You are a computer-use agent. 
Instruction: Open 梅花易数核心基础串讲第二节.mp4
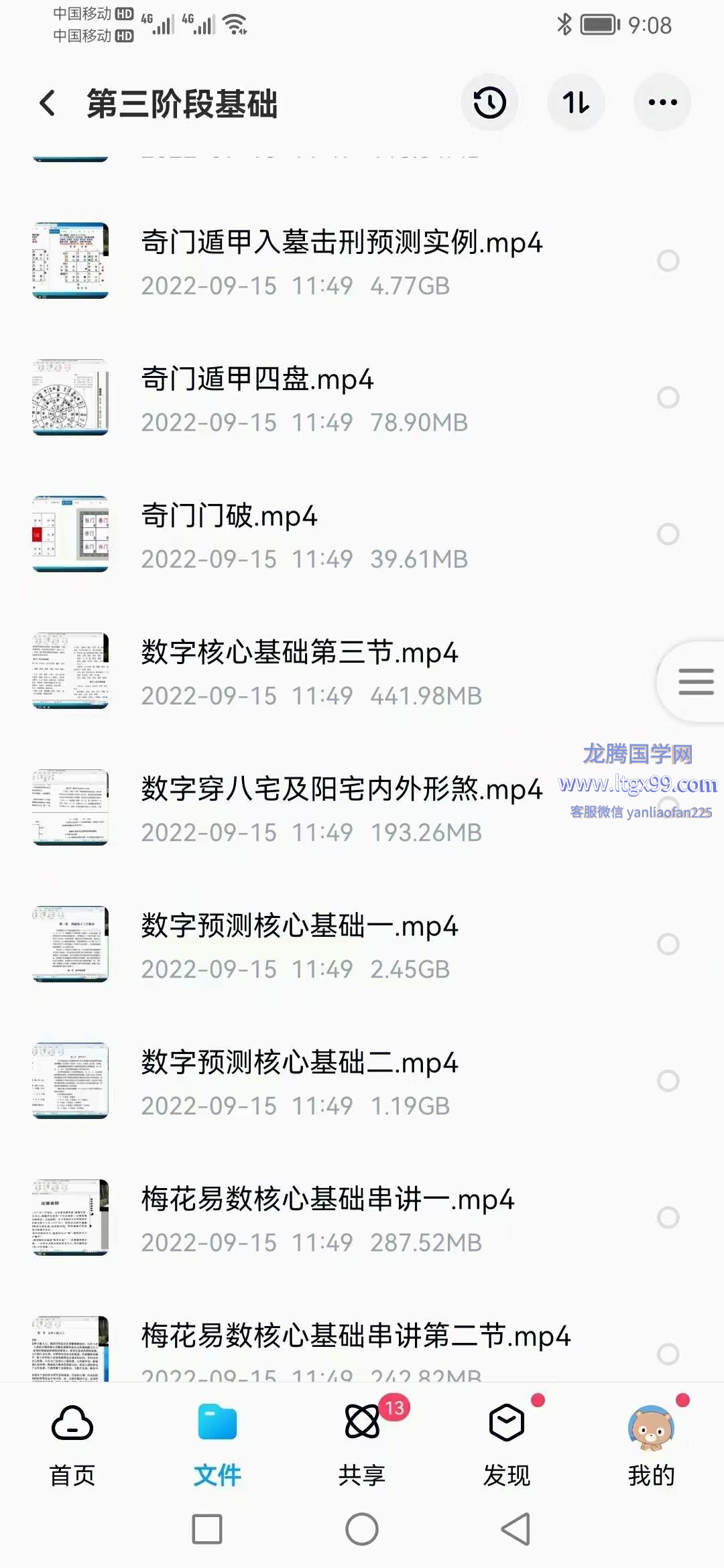(355, 1337)
